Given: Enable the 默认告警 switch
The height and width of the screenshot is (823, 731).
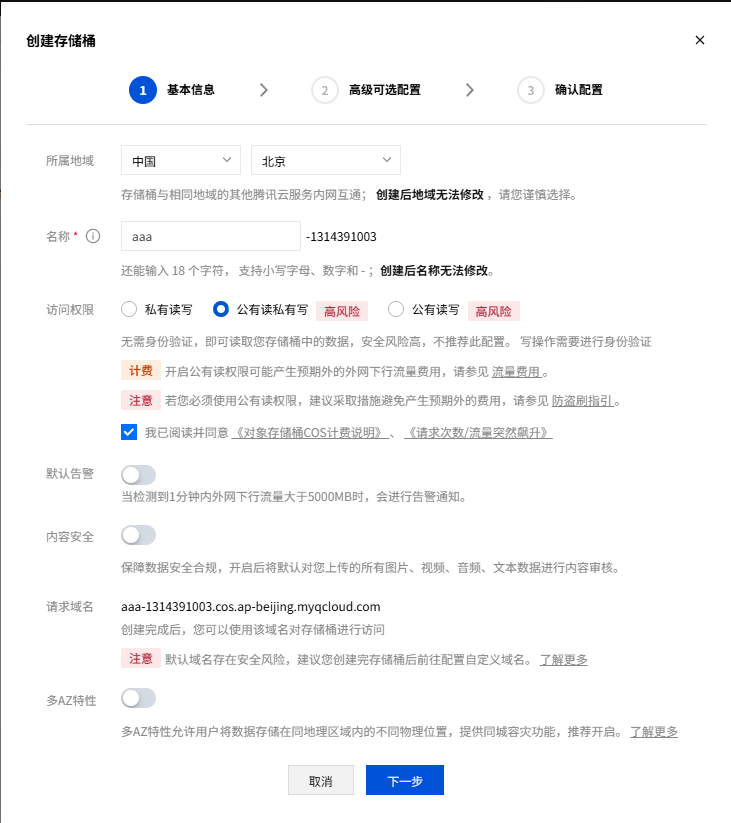Looking at the screenshot, I should pos(138,474).
